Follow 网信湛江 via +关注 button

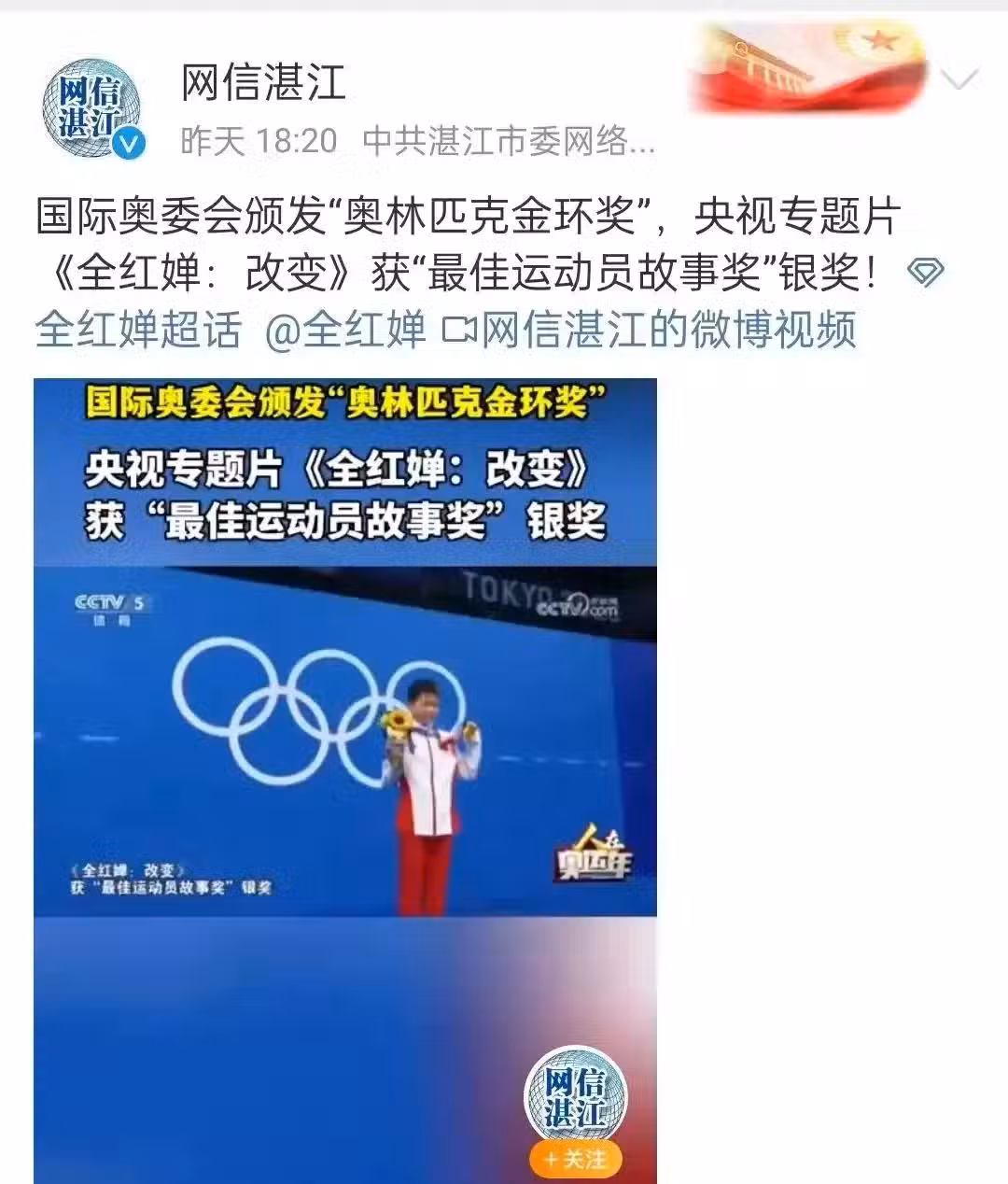point(575,1159)
